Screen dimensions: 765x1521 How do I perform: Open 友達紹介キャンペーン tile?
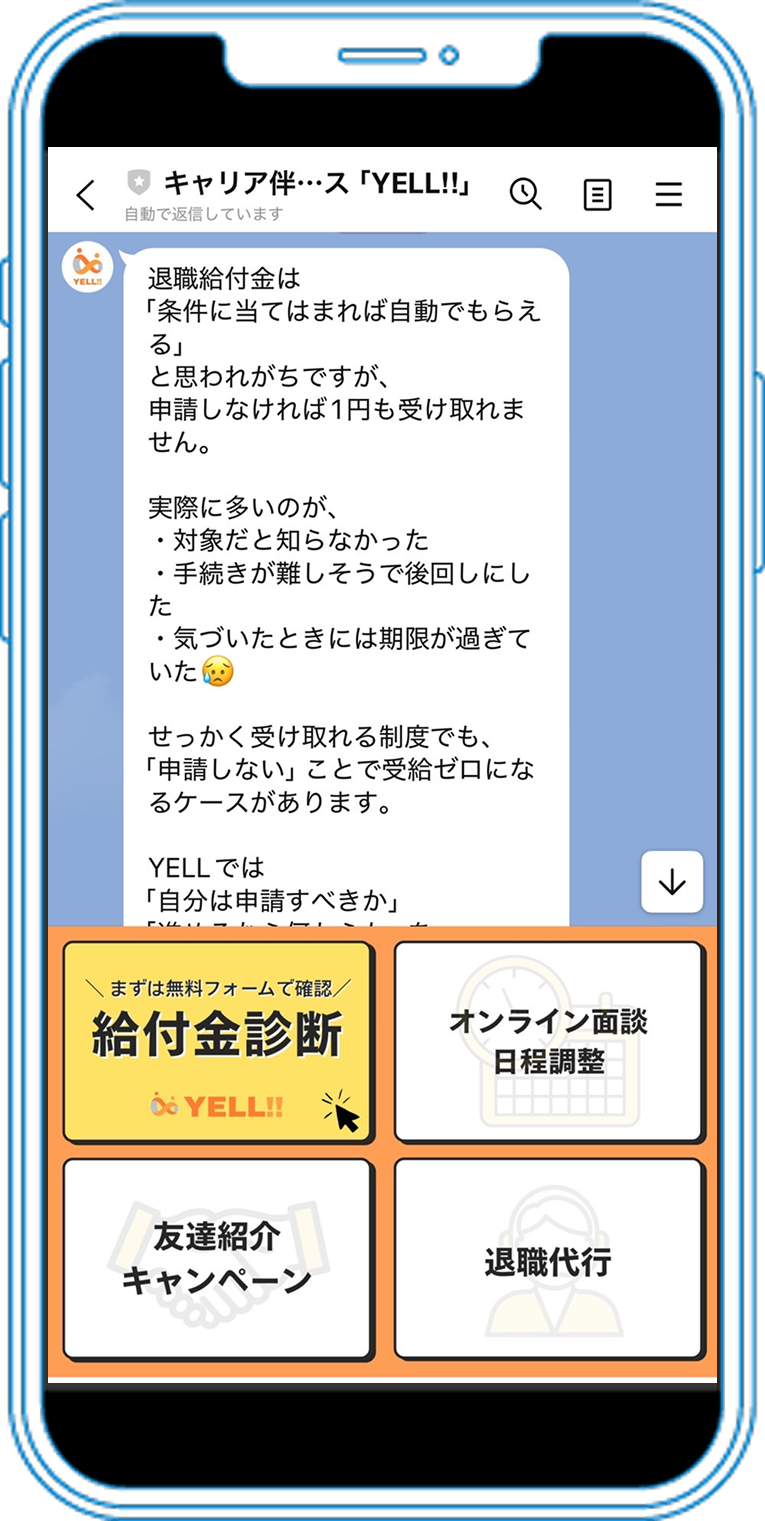coord(217,1258)
